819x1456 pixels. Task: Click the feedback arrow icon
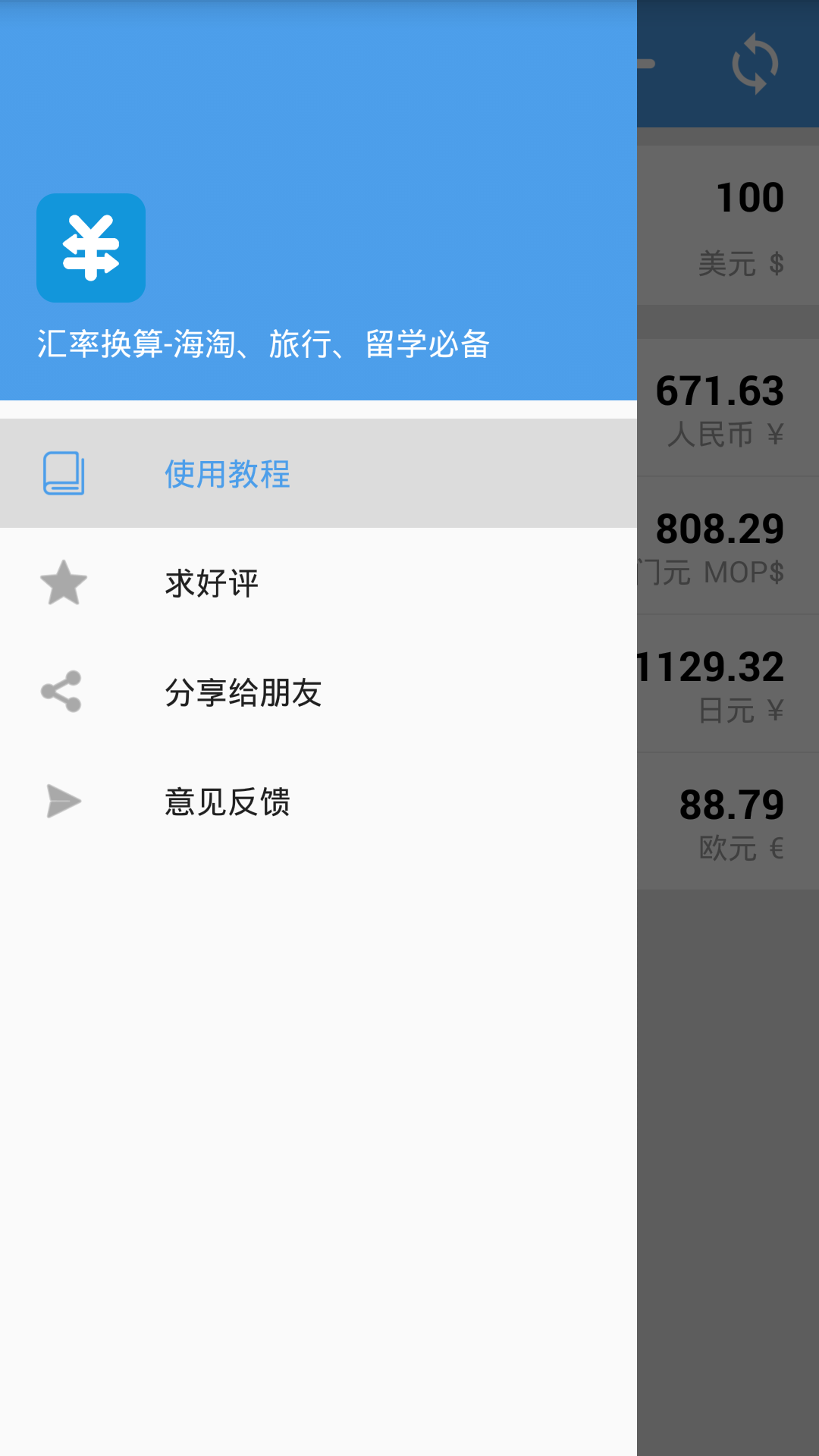pos(63,801)
